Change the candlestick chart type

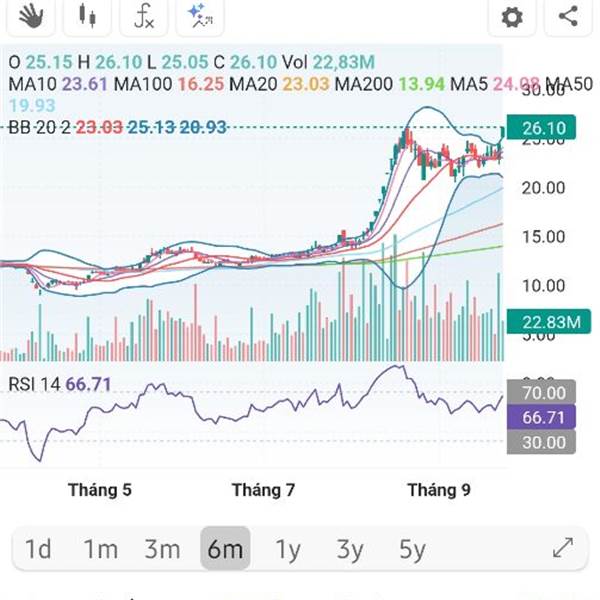[87, 16]
